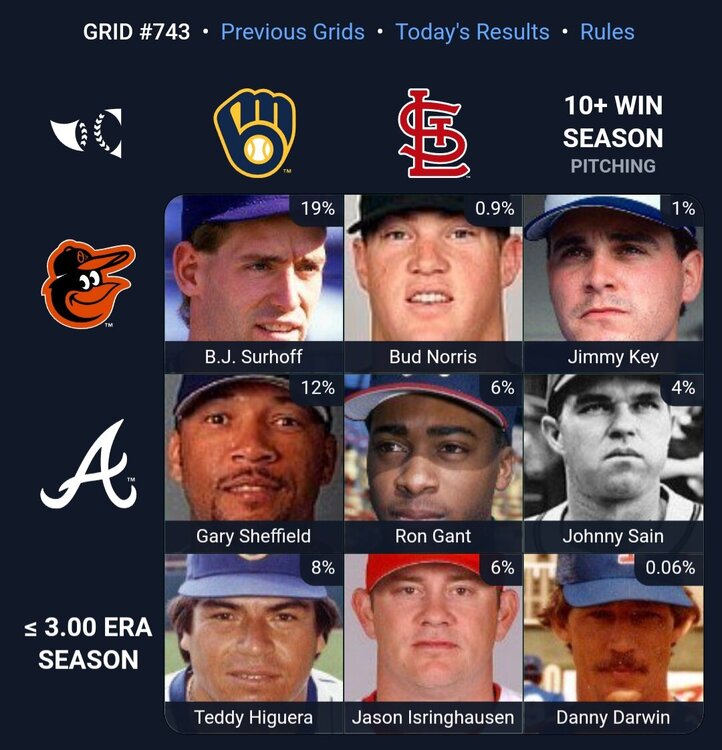Image resolution: width=722 pixels, height=750 pixels.
Task: View the Johnny Sain cell
Action: coord(612,463)
